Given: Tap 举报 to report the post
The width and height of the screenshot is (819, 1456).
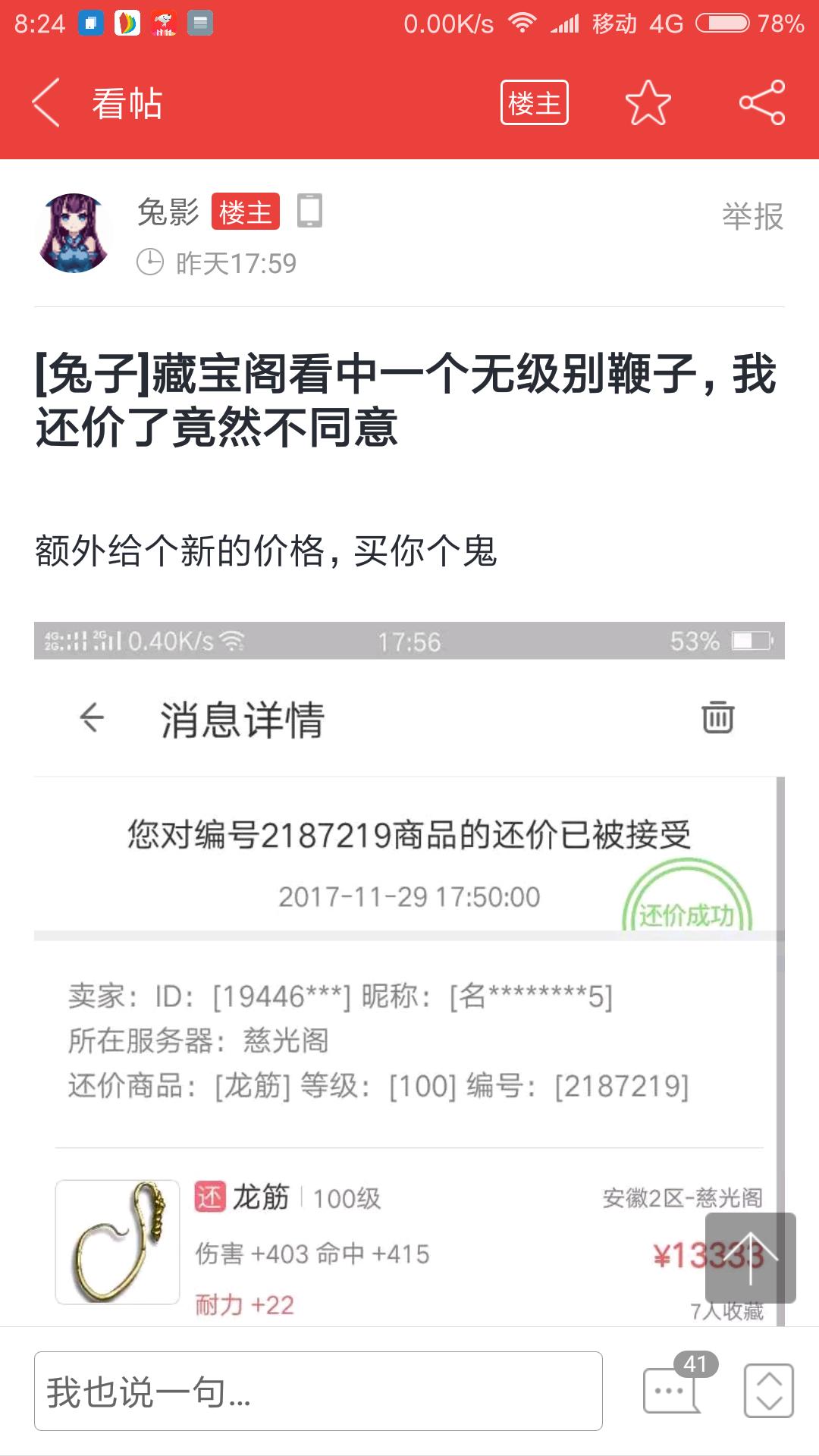Looking at the screenshot, I should tap(752, 216).
